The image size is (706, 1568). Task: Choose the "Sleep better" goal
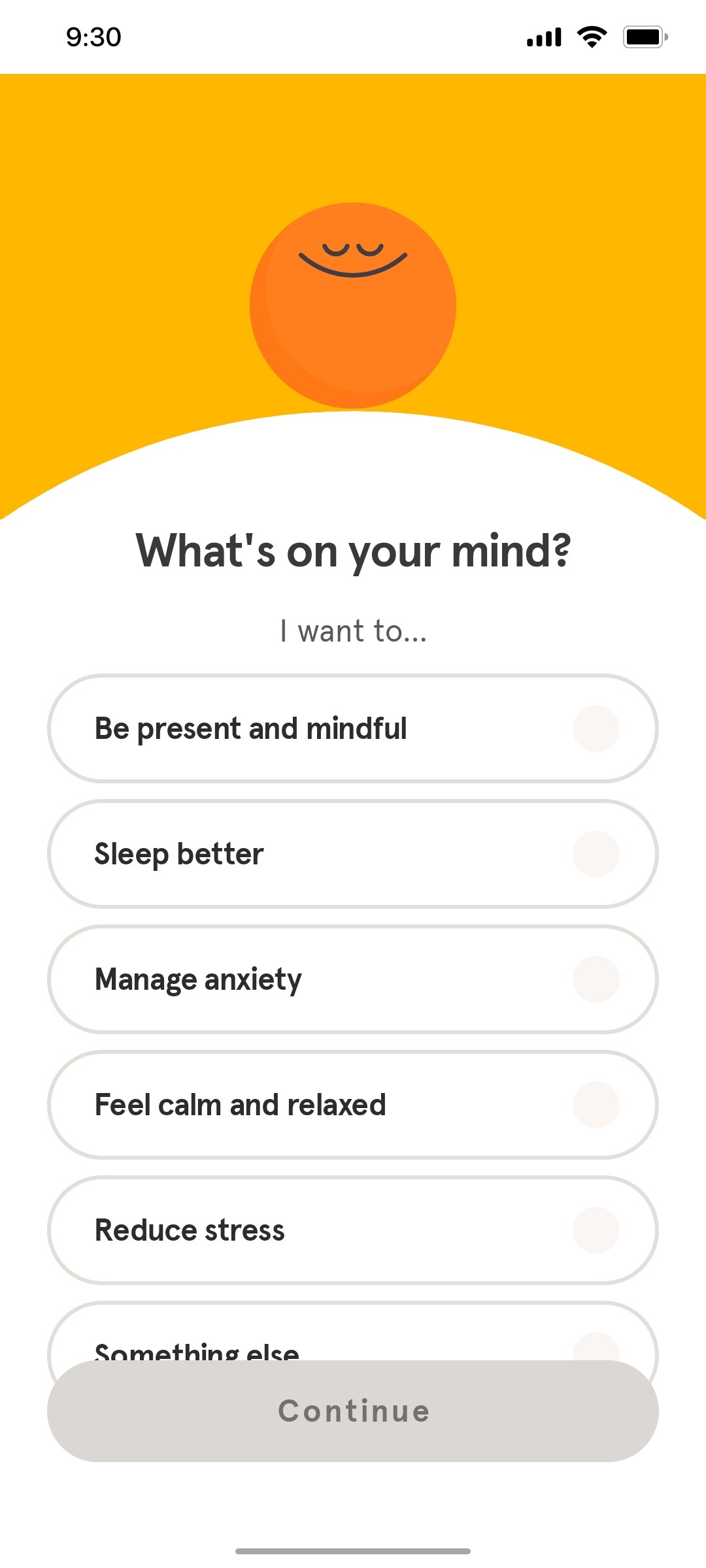353,854
